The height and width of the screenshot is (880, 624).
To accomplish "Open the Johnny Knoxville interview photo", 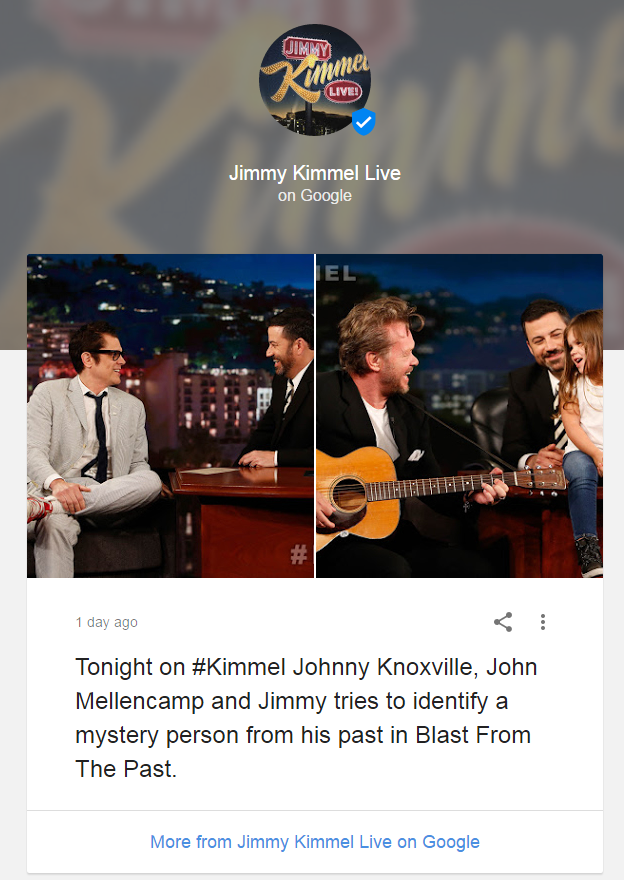I will (x=170, y=416).
